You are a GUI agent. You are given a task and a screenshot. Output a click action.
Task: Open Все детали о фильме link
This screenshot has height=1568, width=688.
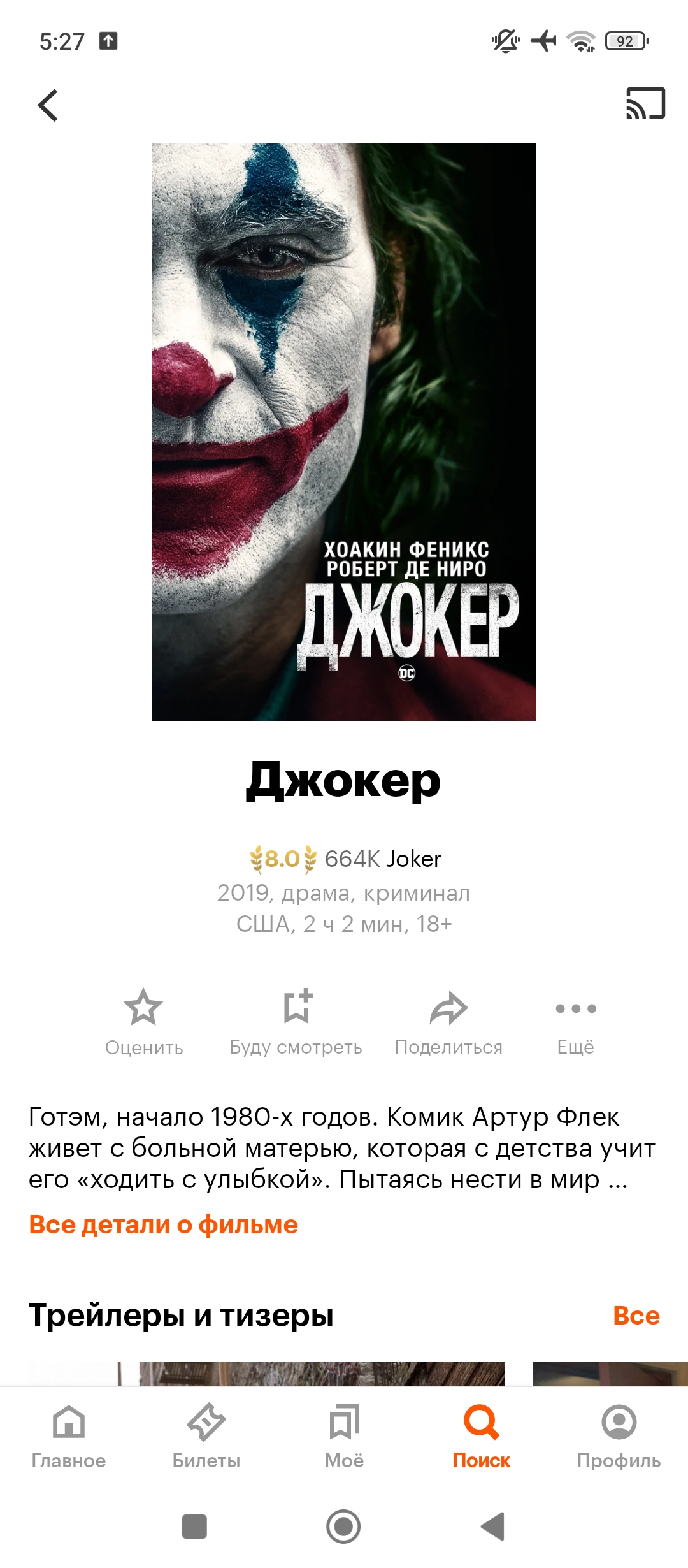164,1224
